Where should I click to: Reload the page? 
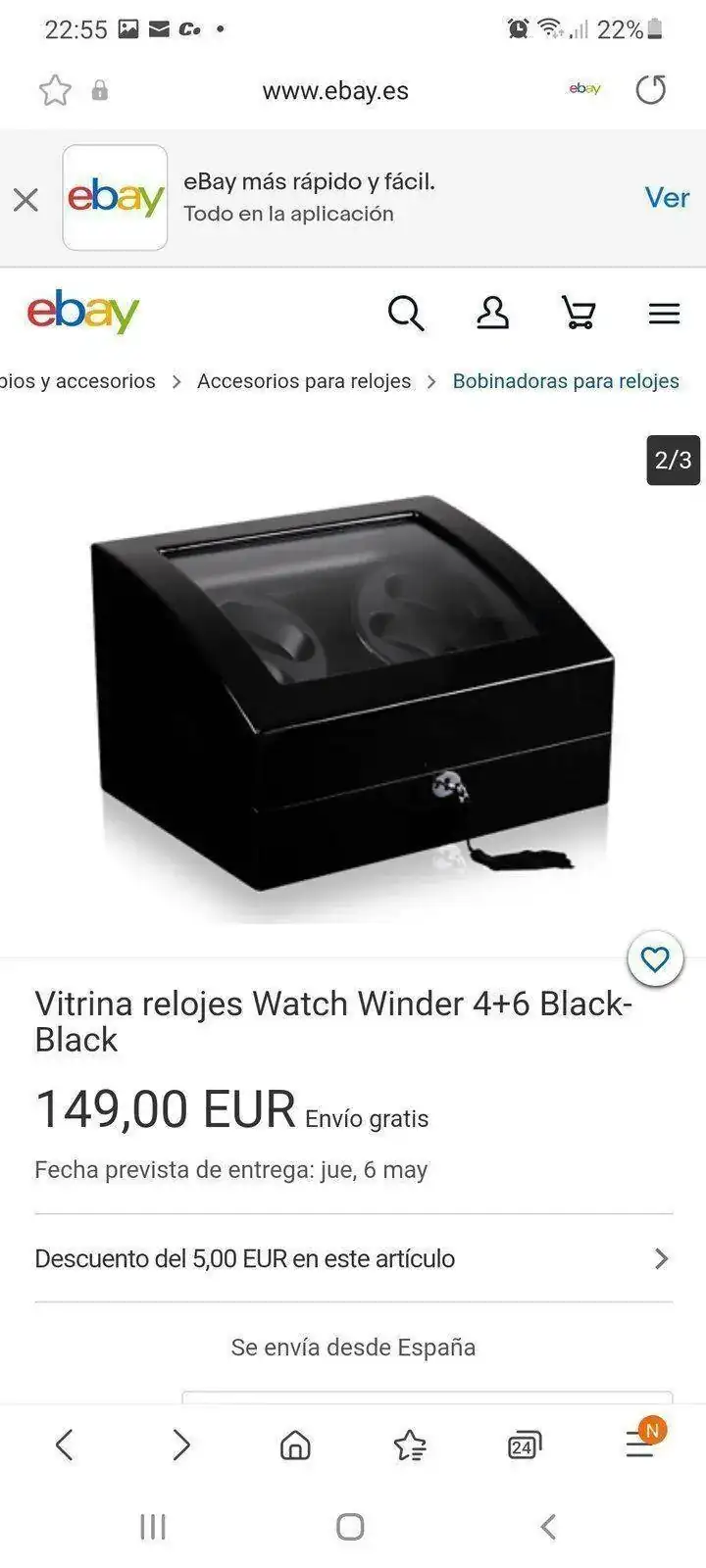tap(650, 90)
